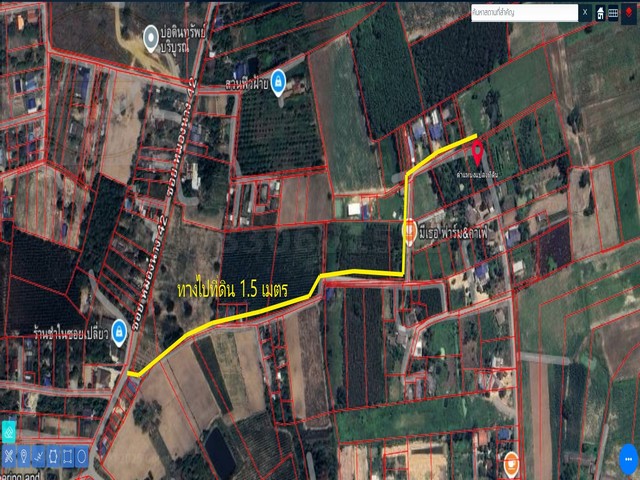The height and width of the screenshot is (480, 640).
Task: Tap the red land parcel location pin
Action: point(477,153)
